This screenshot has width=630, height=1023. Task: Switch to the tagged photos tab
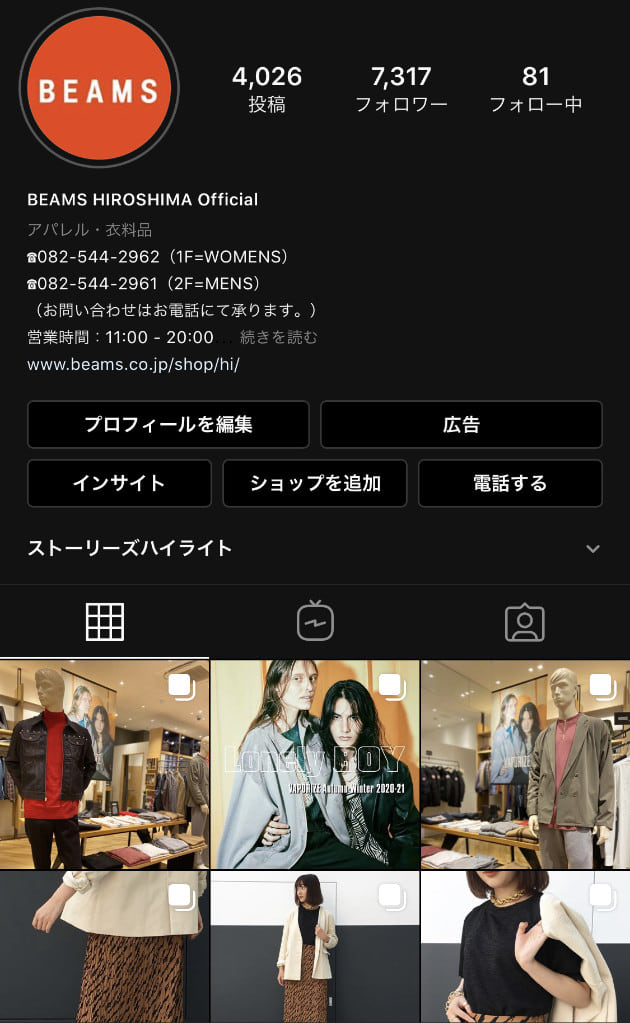[x=525, y=622]
